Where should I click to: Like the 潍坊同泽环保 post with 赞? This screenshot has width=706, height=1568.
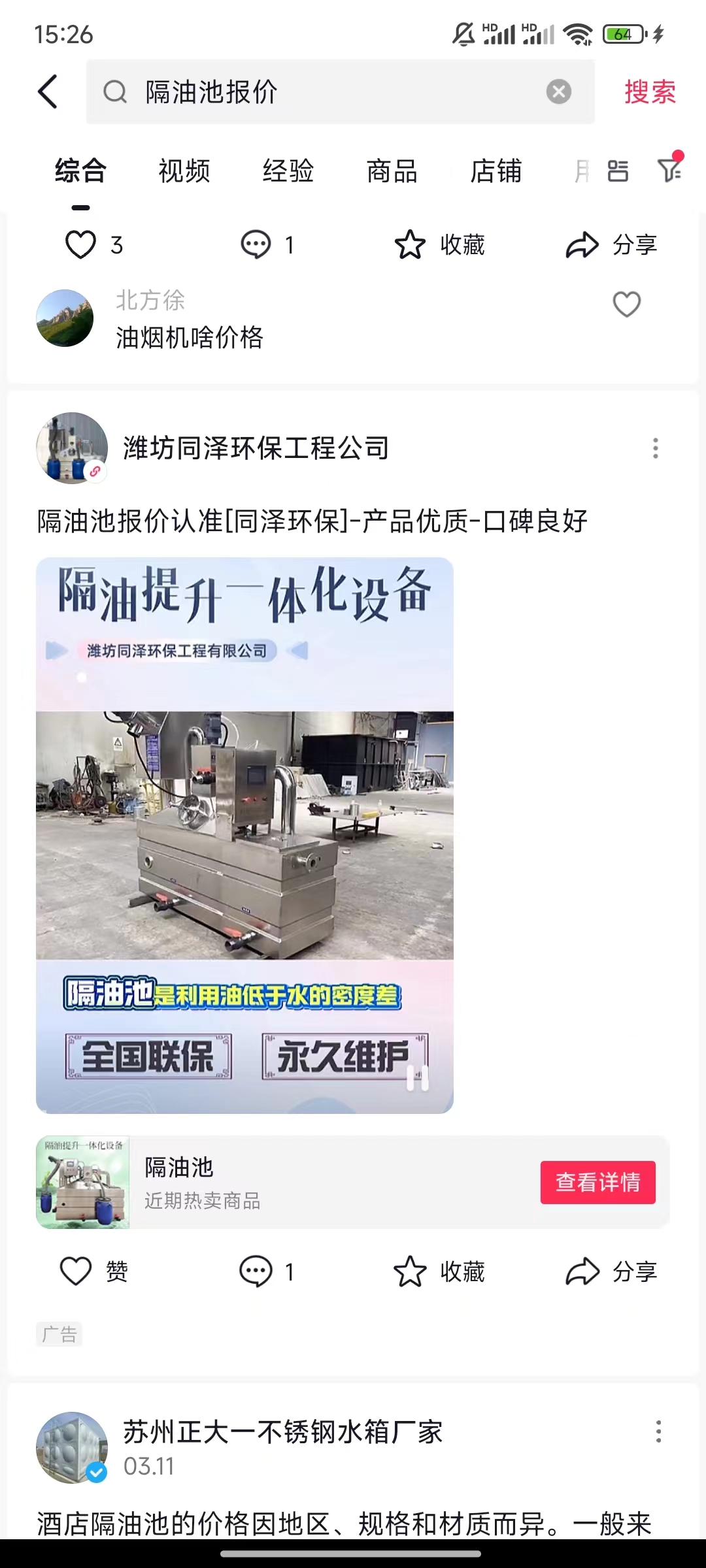click(x=93, y=1271)
